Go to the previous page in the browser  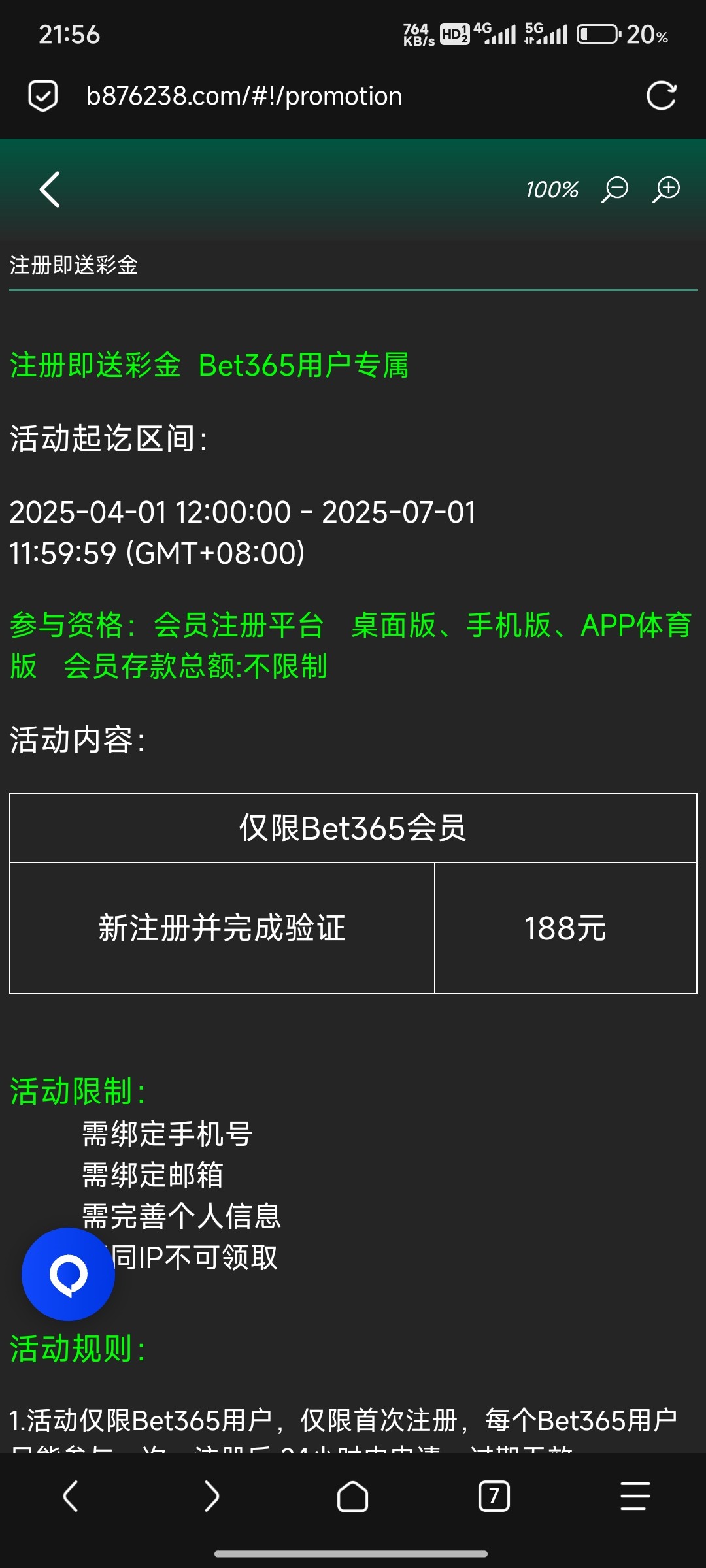(71, 1496)
